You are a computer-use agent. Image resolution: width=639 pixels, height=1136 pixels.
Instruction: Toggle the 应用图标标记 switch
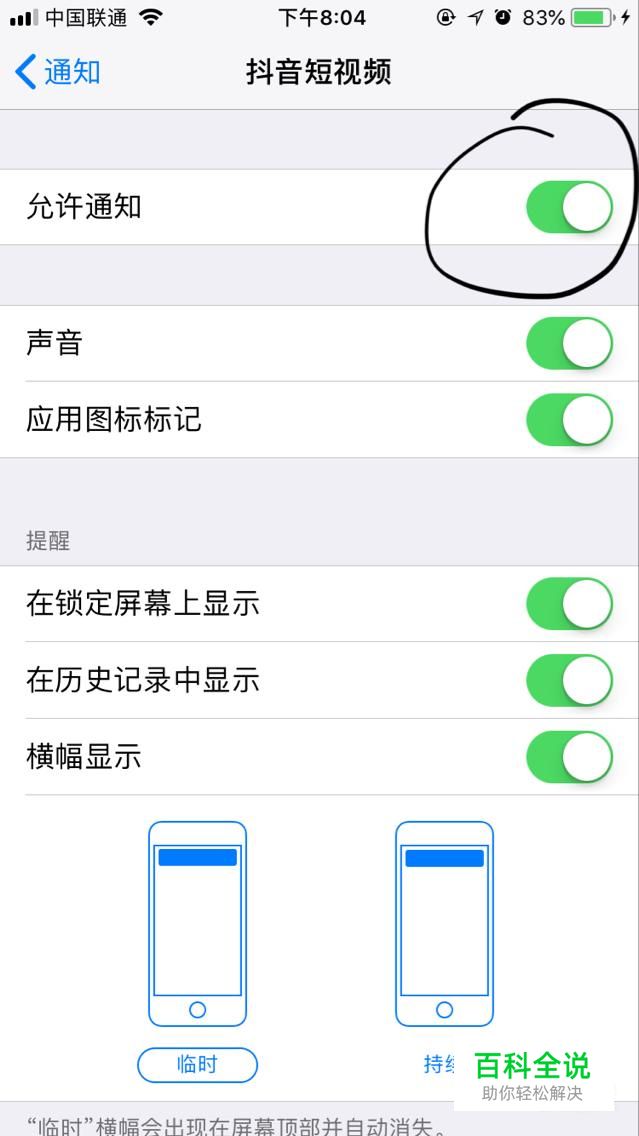tap(569, 419)
